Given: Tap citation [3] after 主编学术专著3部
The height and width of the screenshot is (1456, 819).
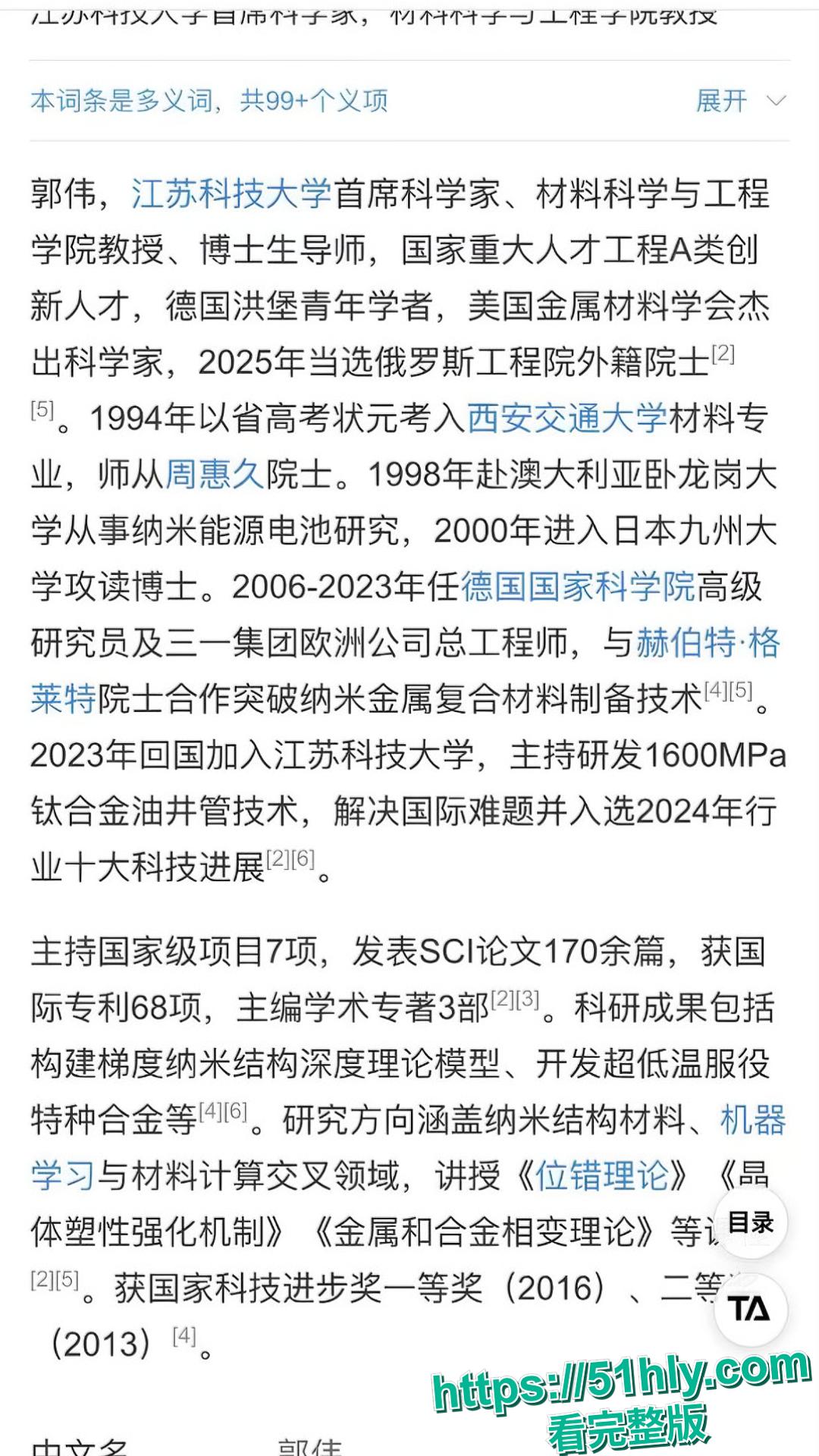Looking at the screenshot, I should (x=525, y=999).
